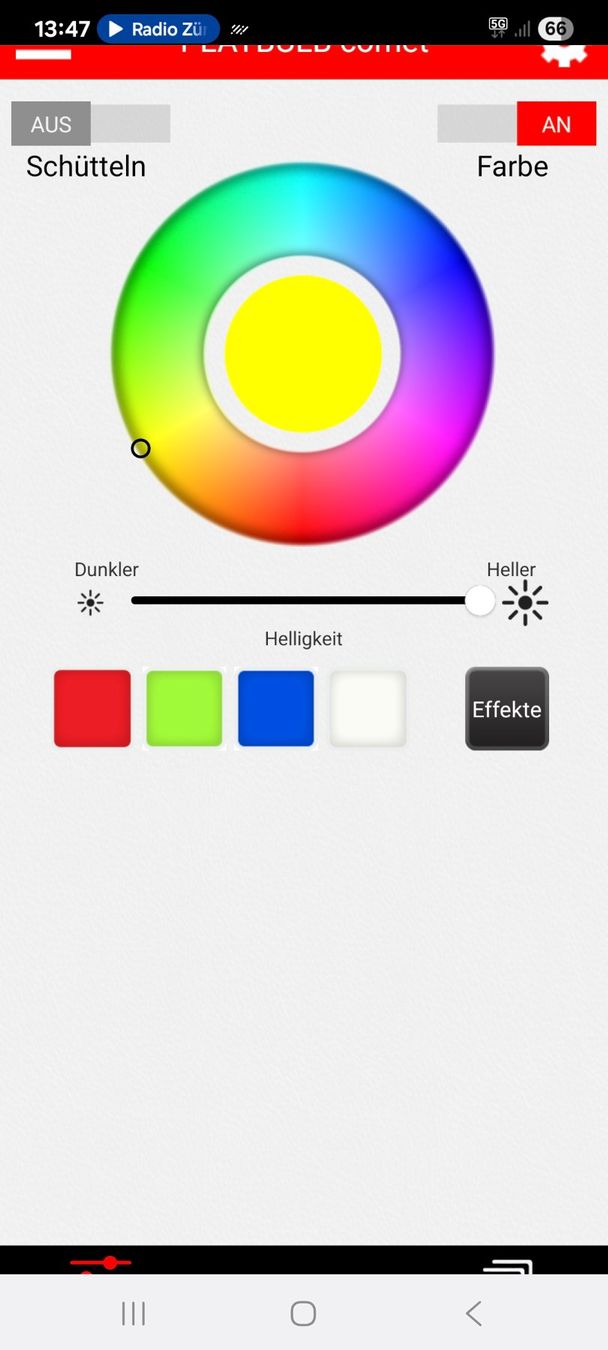
Task: Select the green color preset
Action: [184, 708]
